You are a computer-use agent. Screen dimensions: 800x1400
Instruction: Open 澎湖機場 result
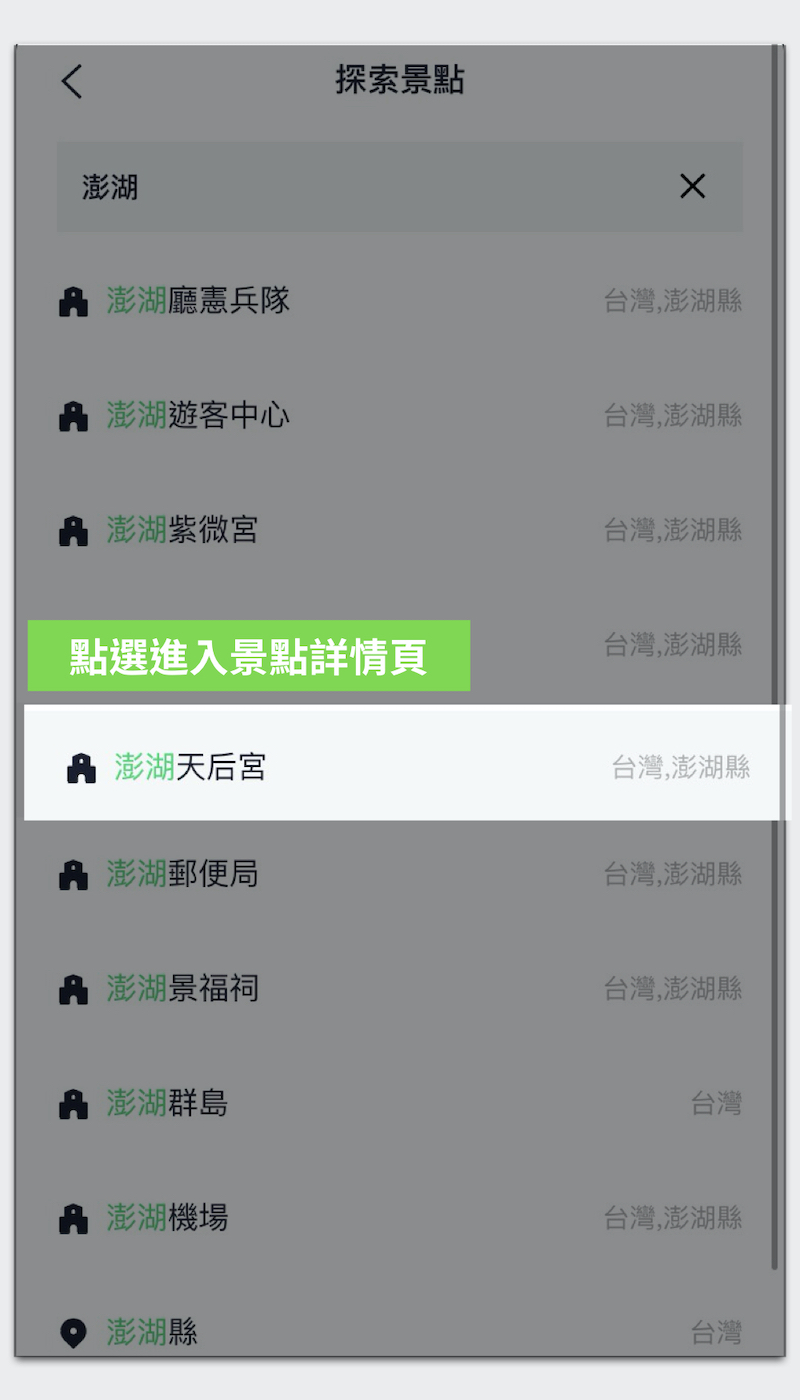[400, 1218]
